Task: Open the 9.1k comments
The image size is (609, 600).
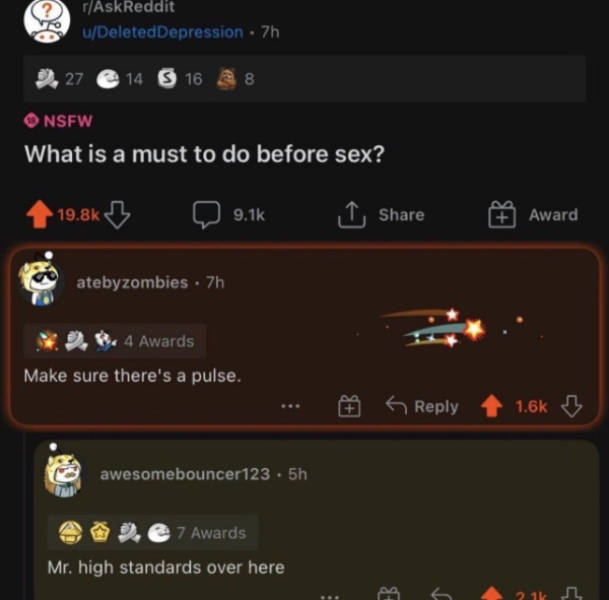Action: (229, 215)
